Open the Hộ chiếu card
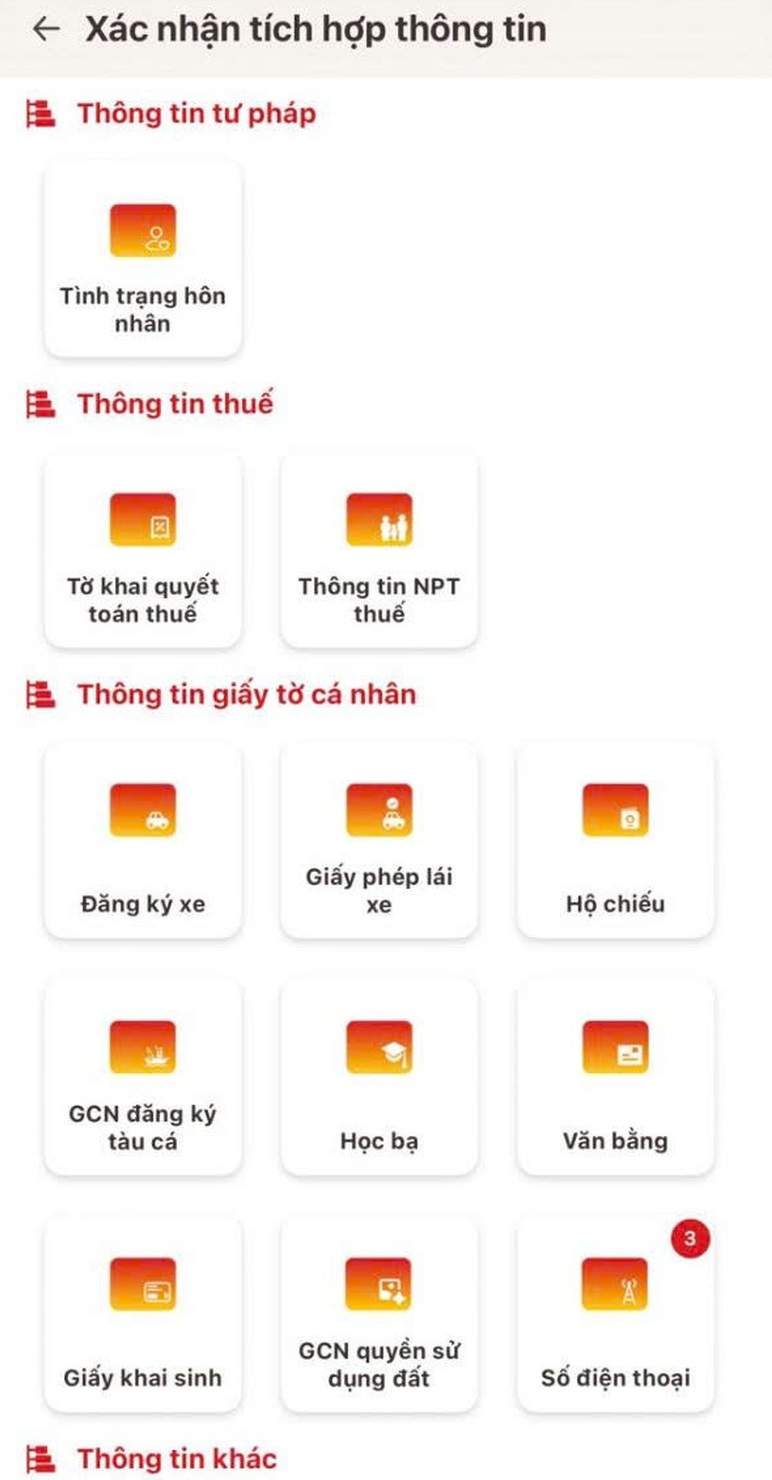Viewport: 772px width, 1480px height. [x=615, y=840]
